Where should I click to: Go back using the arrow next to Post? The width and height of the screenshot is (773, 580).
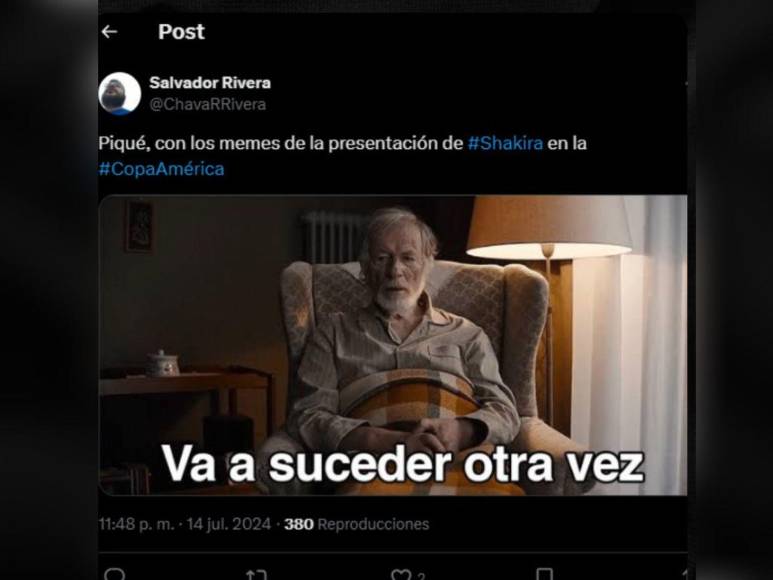pyautogui.click(x=109, y=32)
